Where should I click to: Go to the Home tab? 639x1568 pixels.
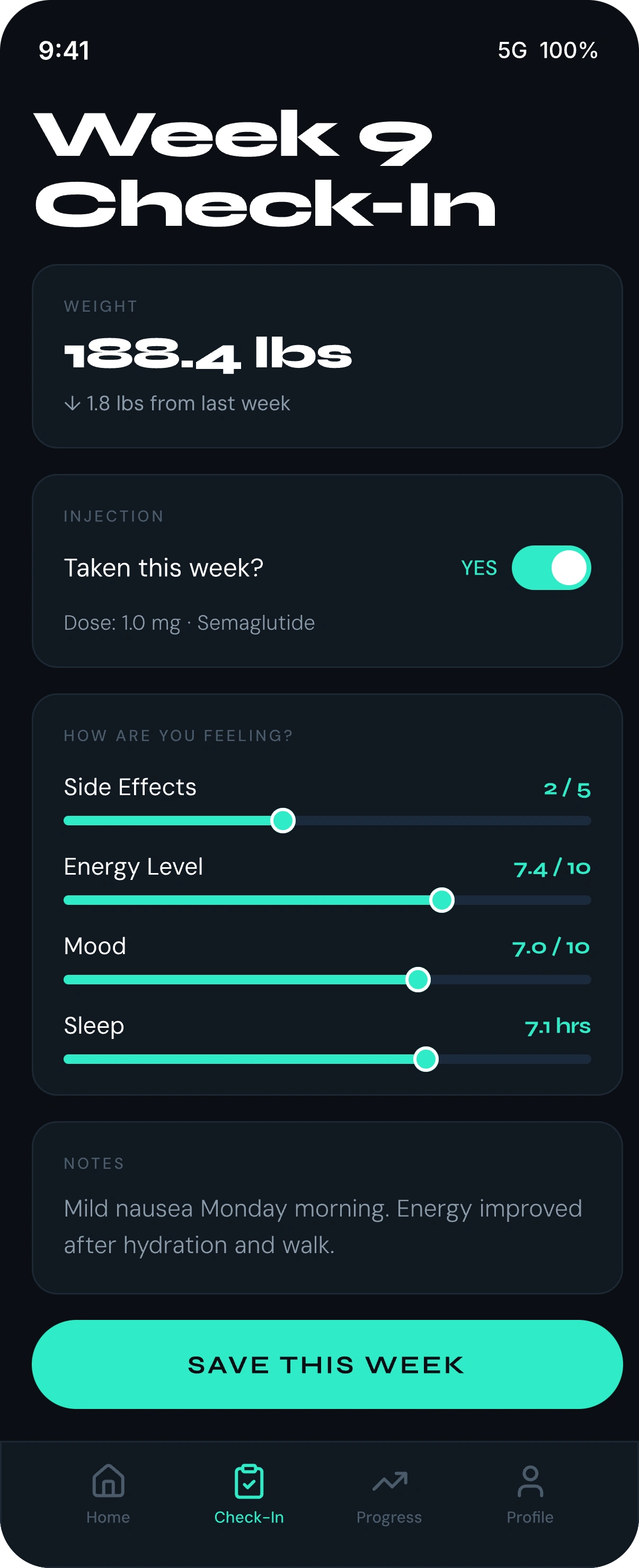point(108,1495)
